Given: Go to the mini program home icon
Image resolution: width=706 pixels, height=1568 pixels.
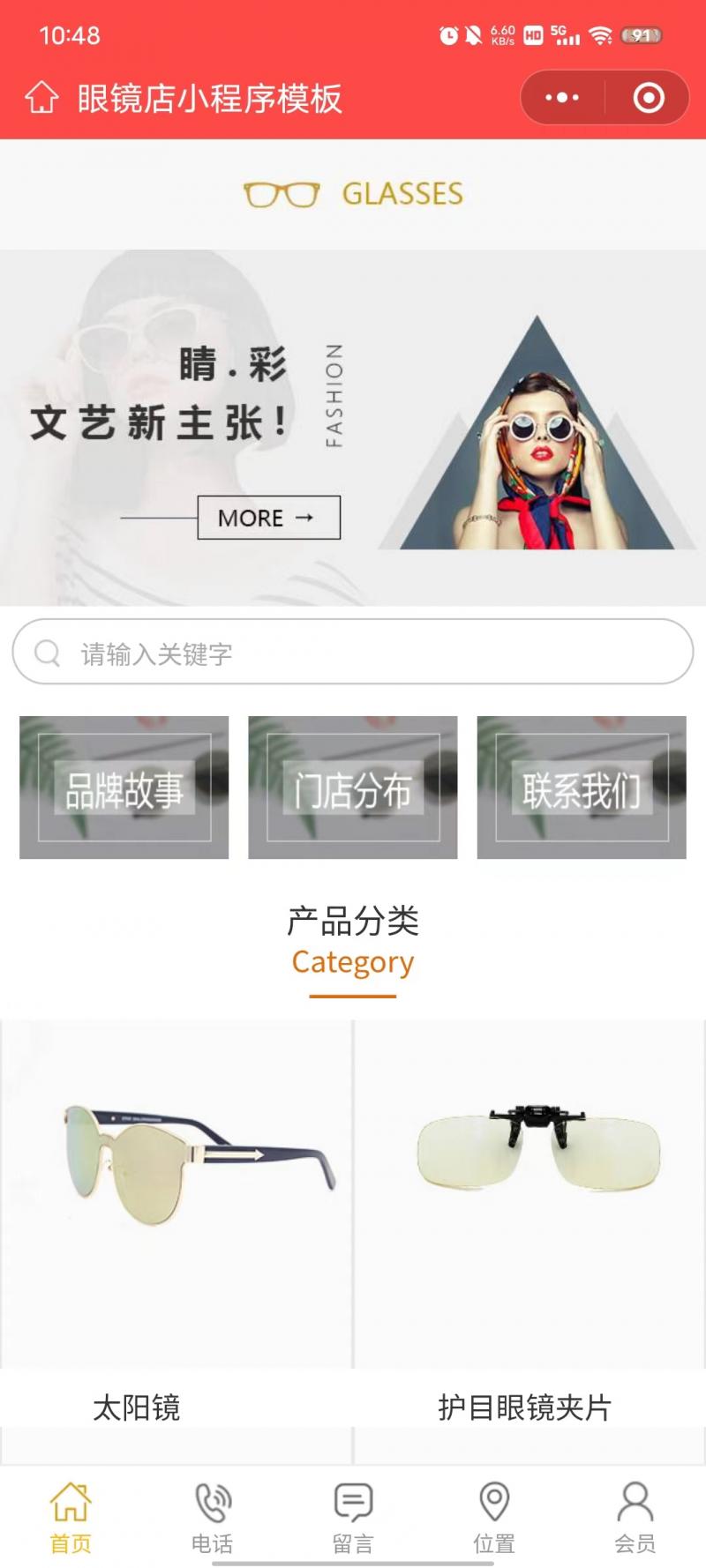Looking at the screenshot, I should [x=41, y=98].
